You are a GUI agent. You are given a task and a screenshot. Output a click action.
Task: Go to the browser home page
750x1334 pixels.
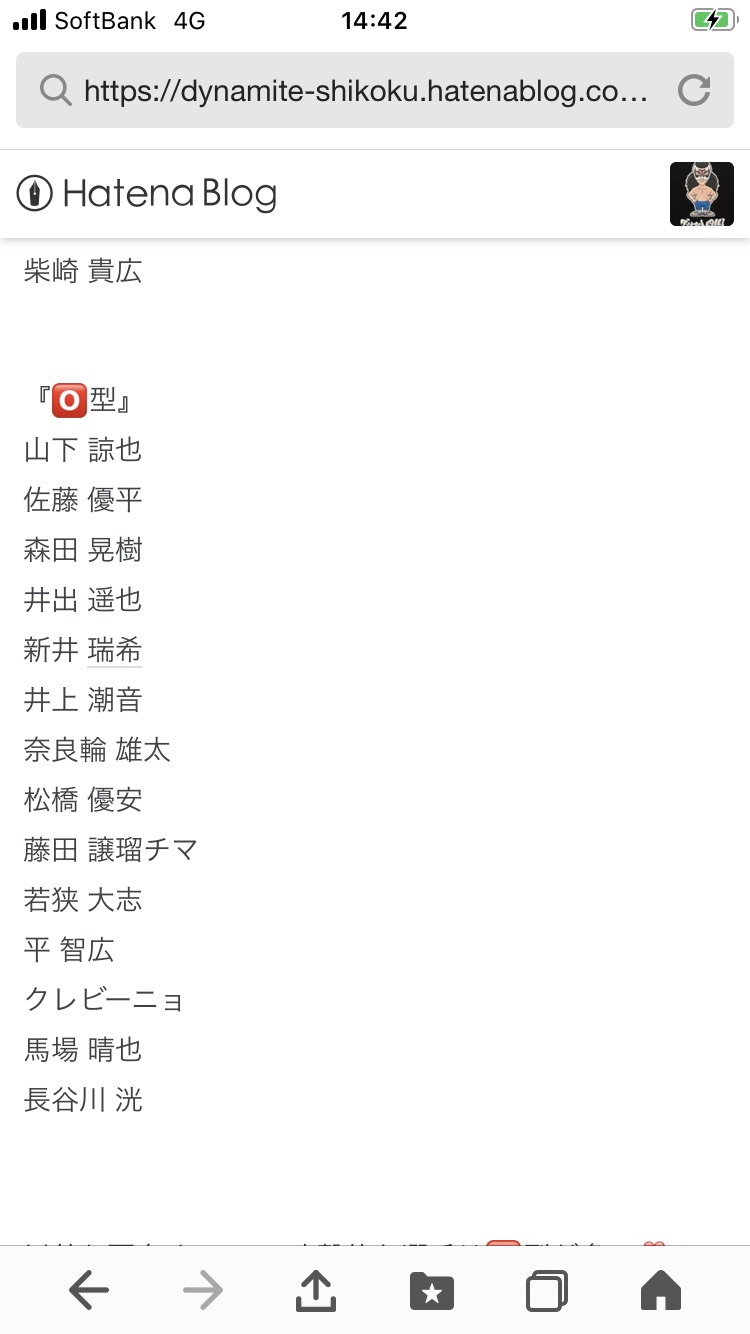point(661,1290)
